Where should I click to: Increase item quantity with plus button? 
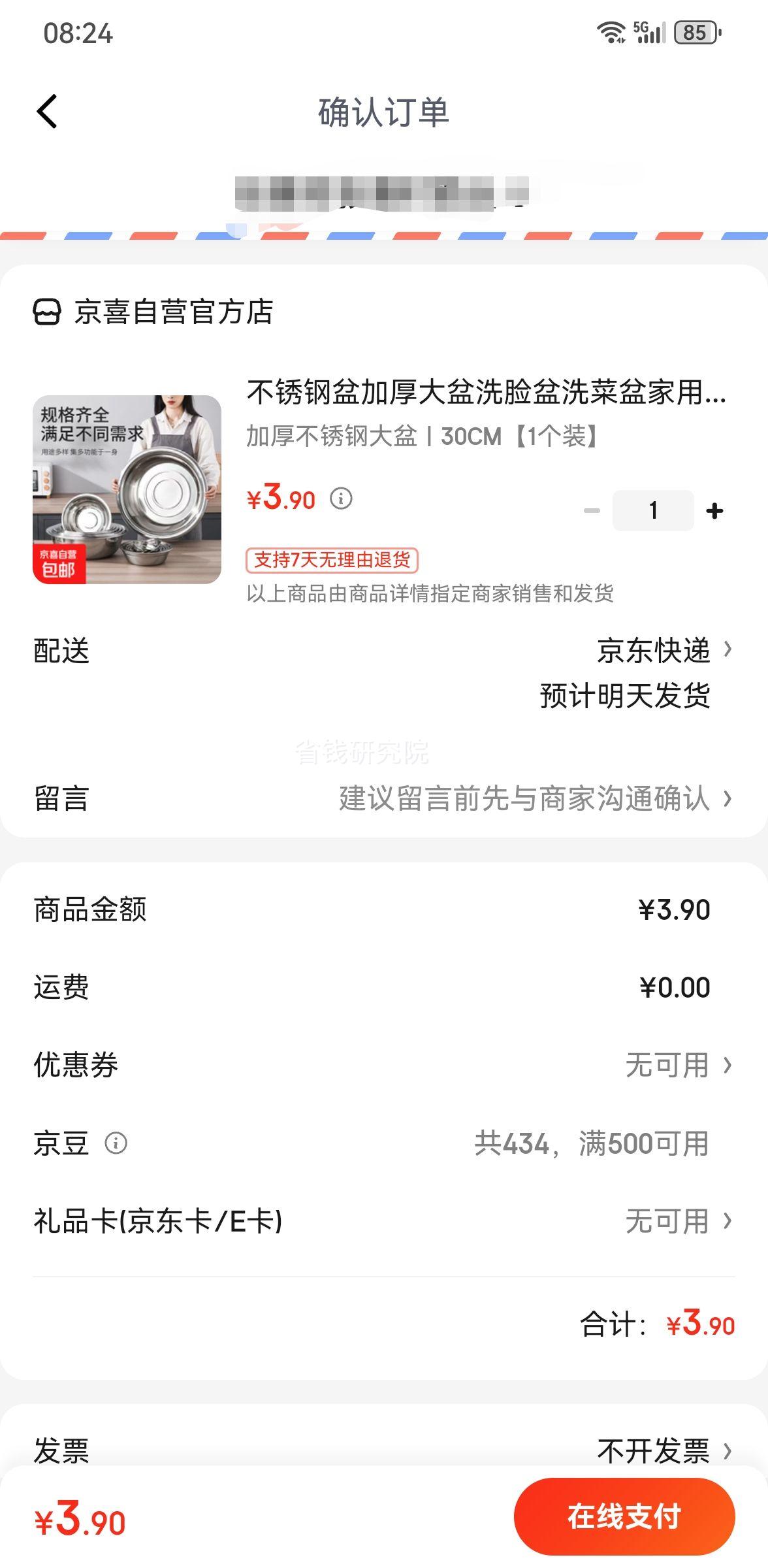point(715,510)
